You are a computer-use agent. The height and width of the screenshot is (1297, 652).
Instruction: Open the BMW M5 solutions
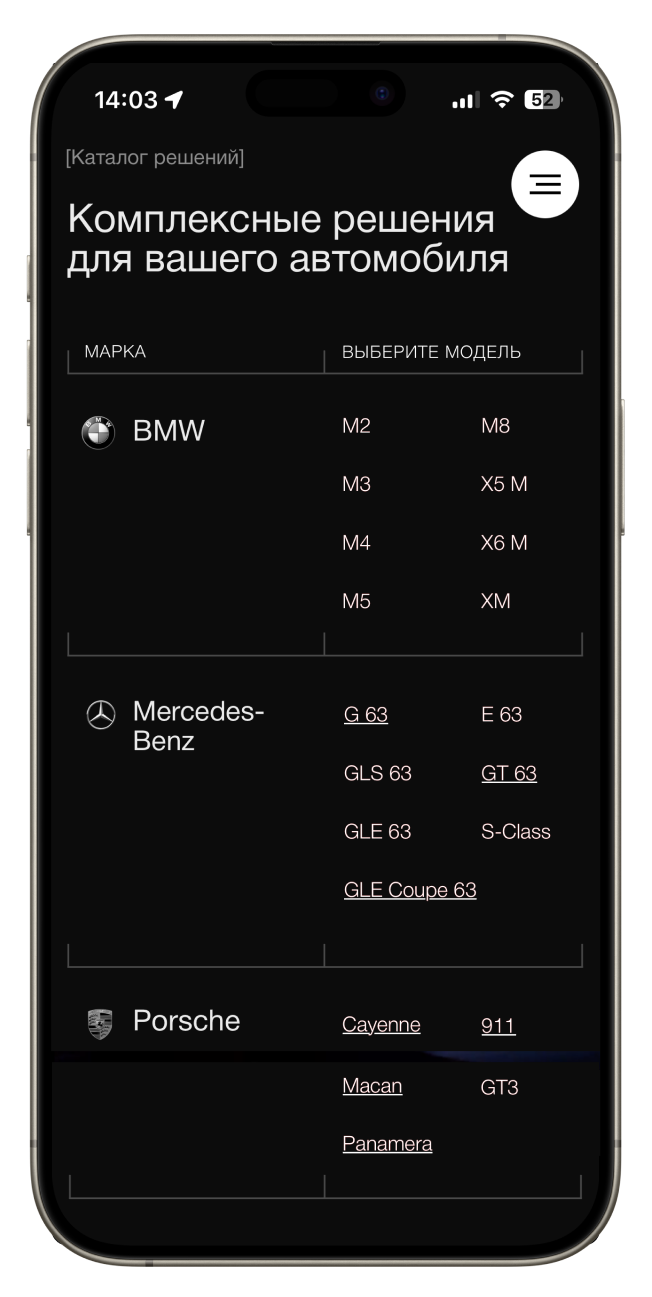pyautogui.click(x=356, y=601)
